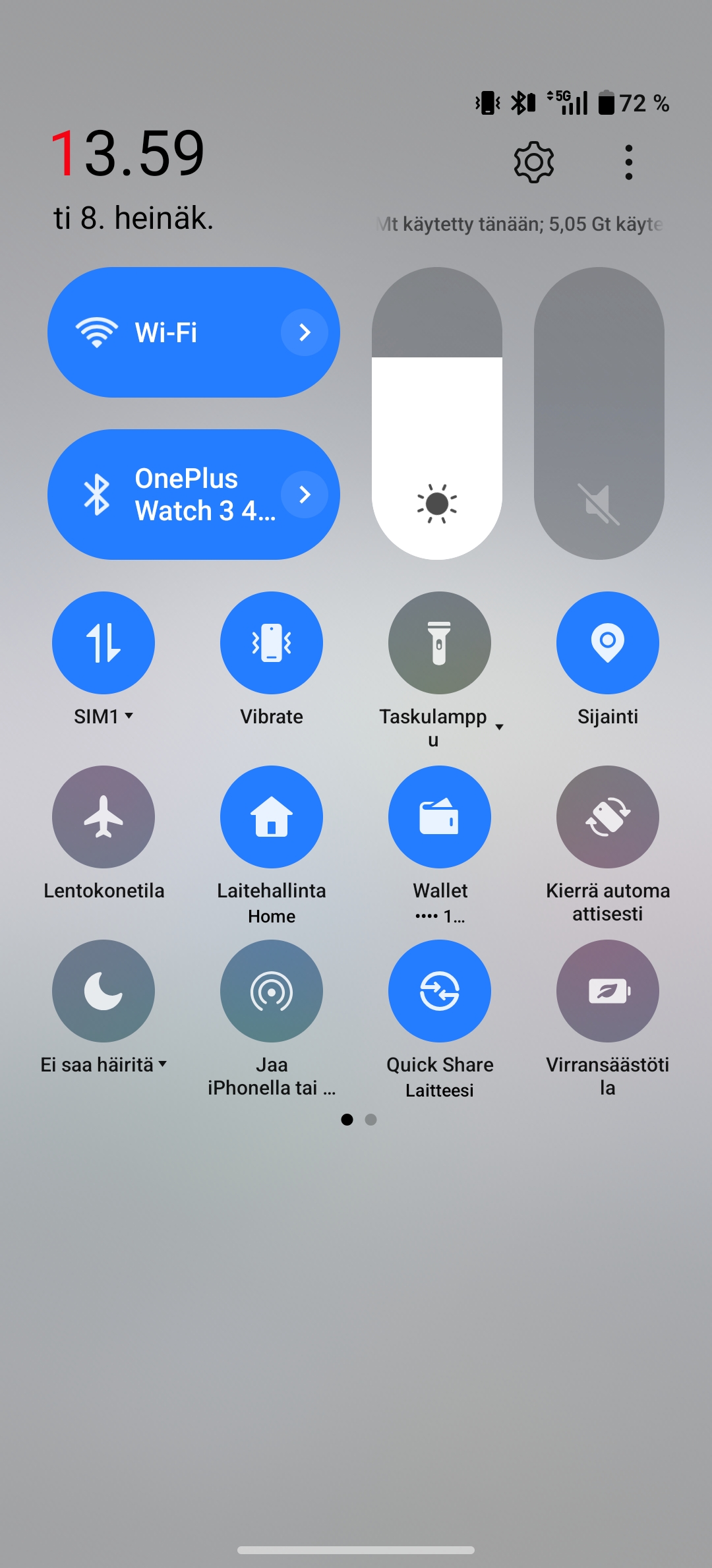This screenshot has width=712, height=1568.
Task: Tap the Jaa iPhonella tai tile
Action: pyautogui.click(x=272, y=991)
